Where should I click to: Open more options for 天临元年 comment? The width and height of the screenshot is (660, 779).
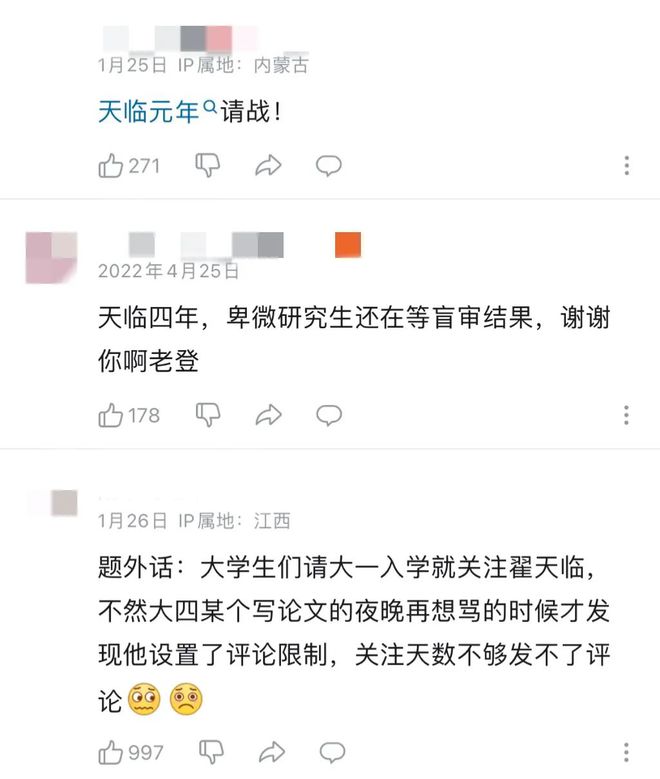(x=627, y=166)
